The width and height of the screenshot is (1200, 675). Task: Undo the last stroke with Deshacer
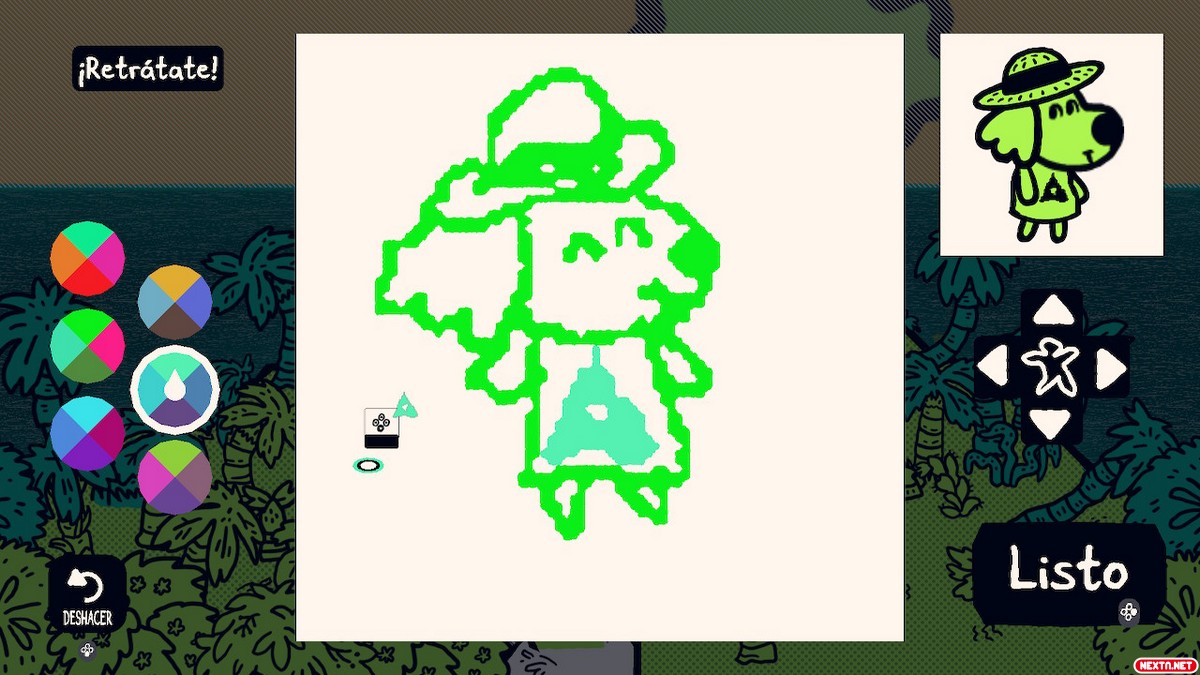(87, 596)
